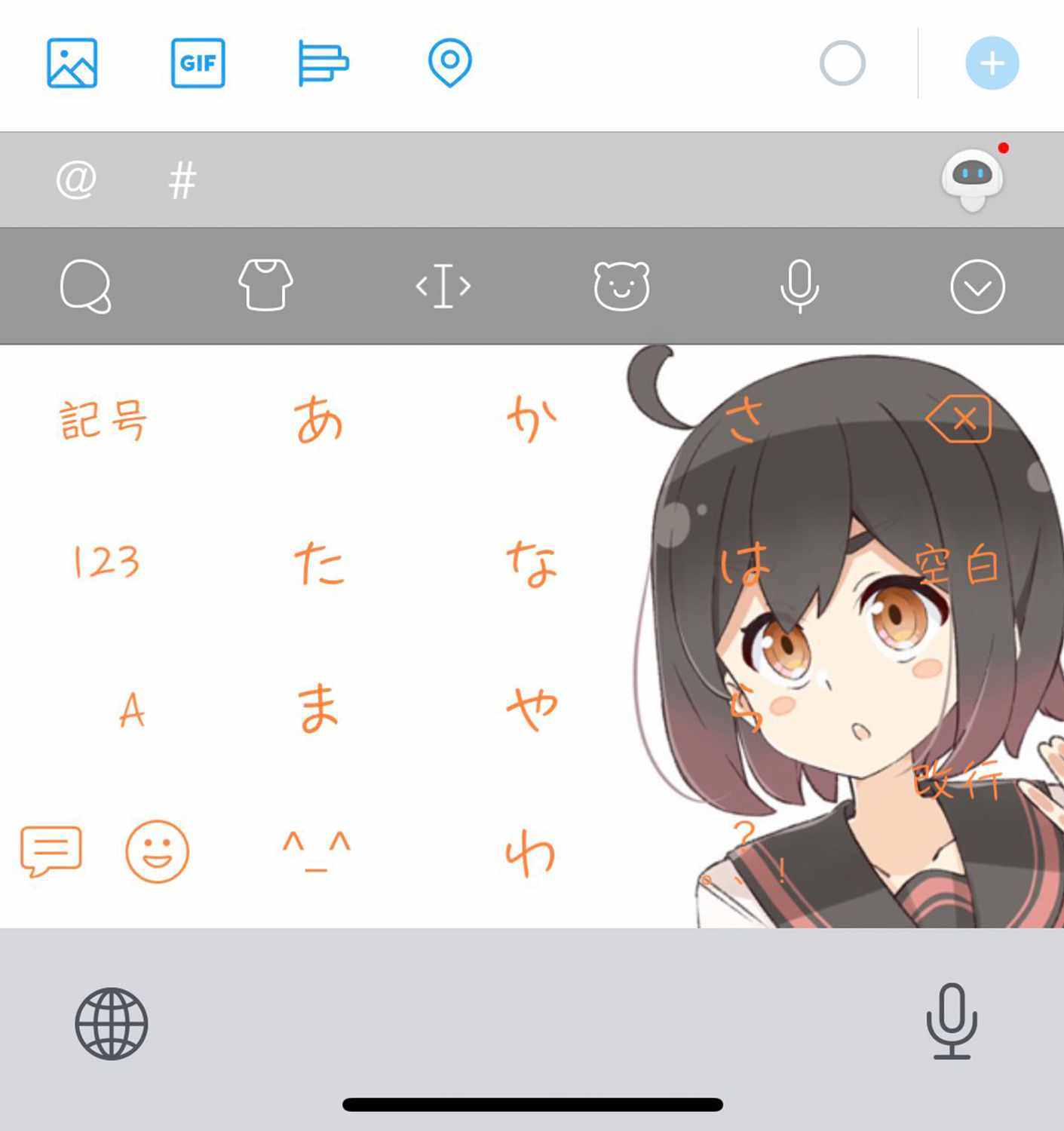Add another tweet with plus button
This screenshot has height=1131, width=1064.
click(992, 63)
